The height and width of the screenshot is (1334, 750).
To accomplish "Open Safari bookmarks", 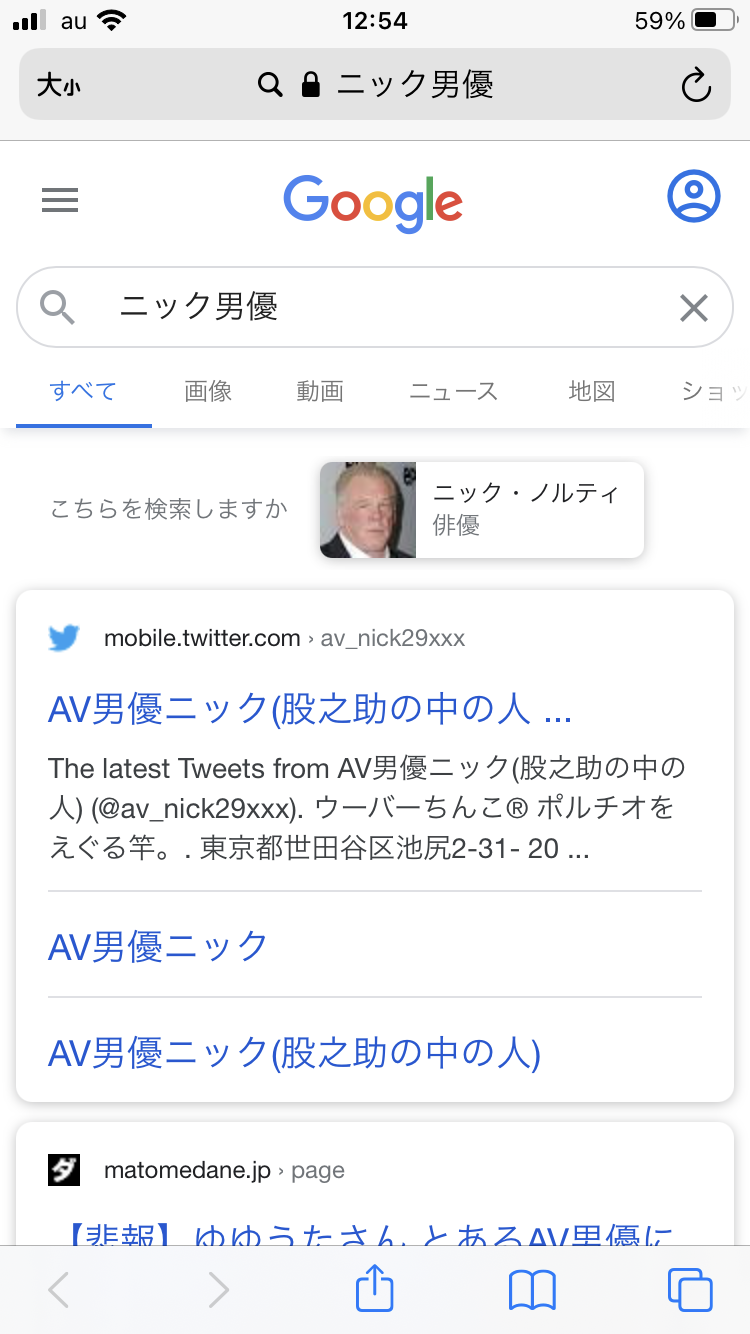I will click(x=532, y=1290).
